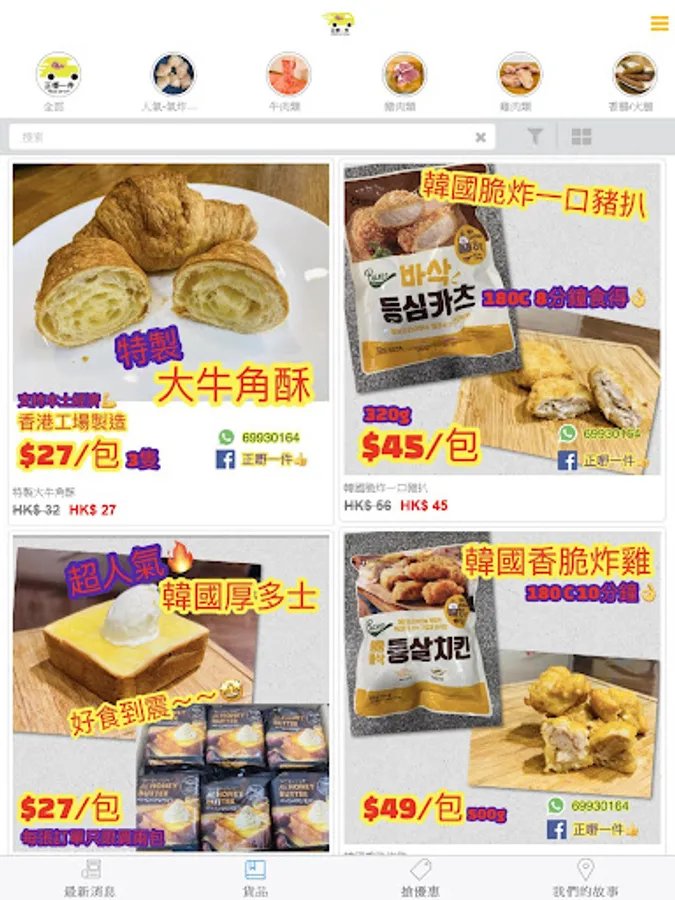675x900 pixels.
Task: Switch to the 最新消息 tab
Action: (90, 877)
